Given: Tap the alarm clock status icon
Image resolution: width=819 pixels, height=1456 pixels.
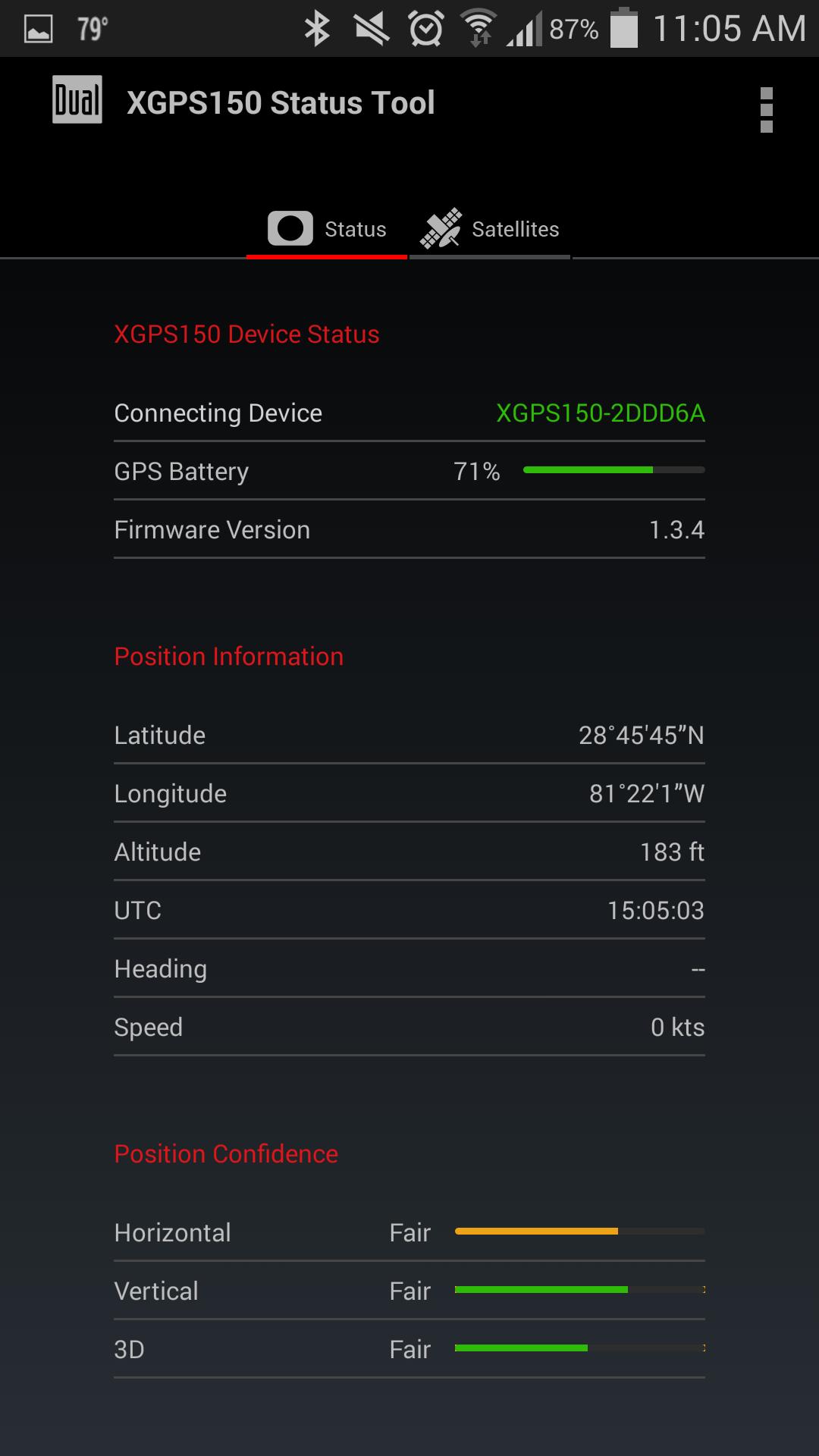Looking at the screenshot, I should click(x=425, y=27).
